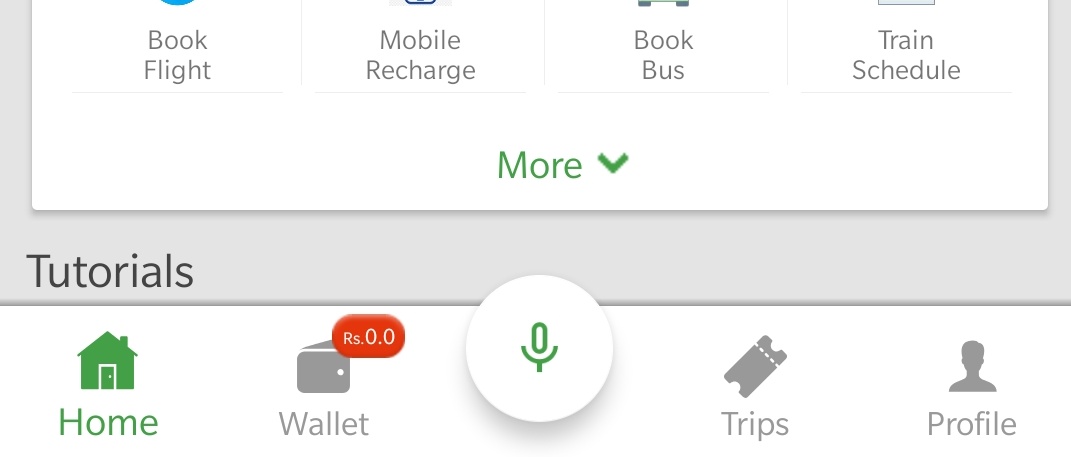This screenshot has height=457, width=1071.
Task: Select Mobile Recharge service
Action: (x=420, y=50)
